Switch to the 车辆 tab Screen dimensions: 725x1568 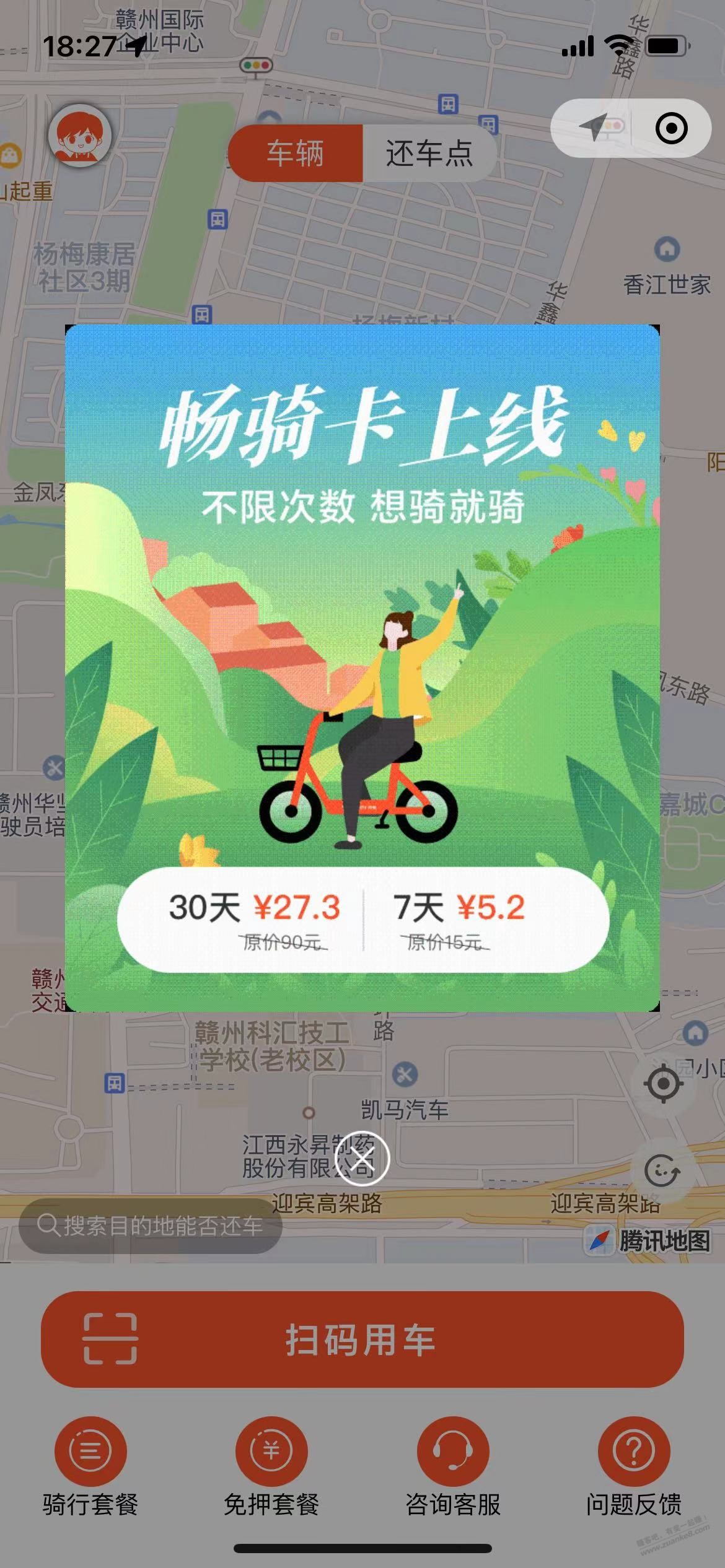coord(296,153)
